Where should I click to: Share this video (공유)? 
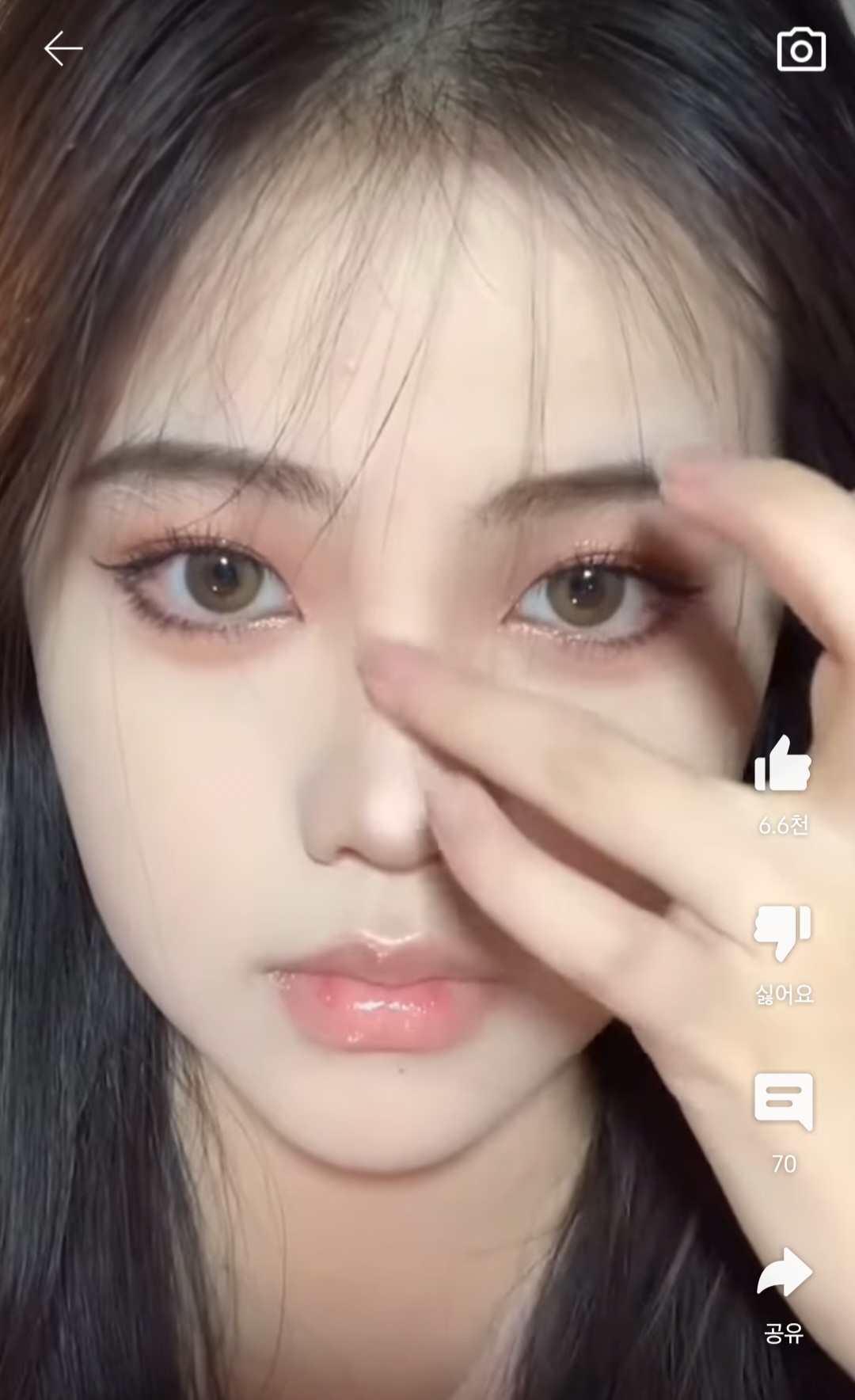coord(783,1274)
